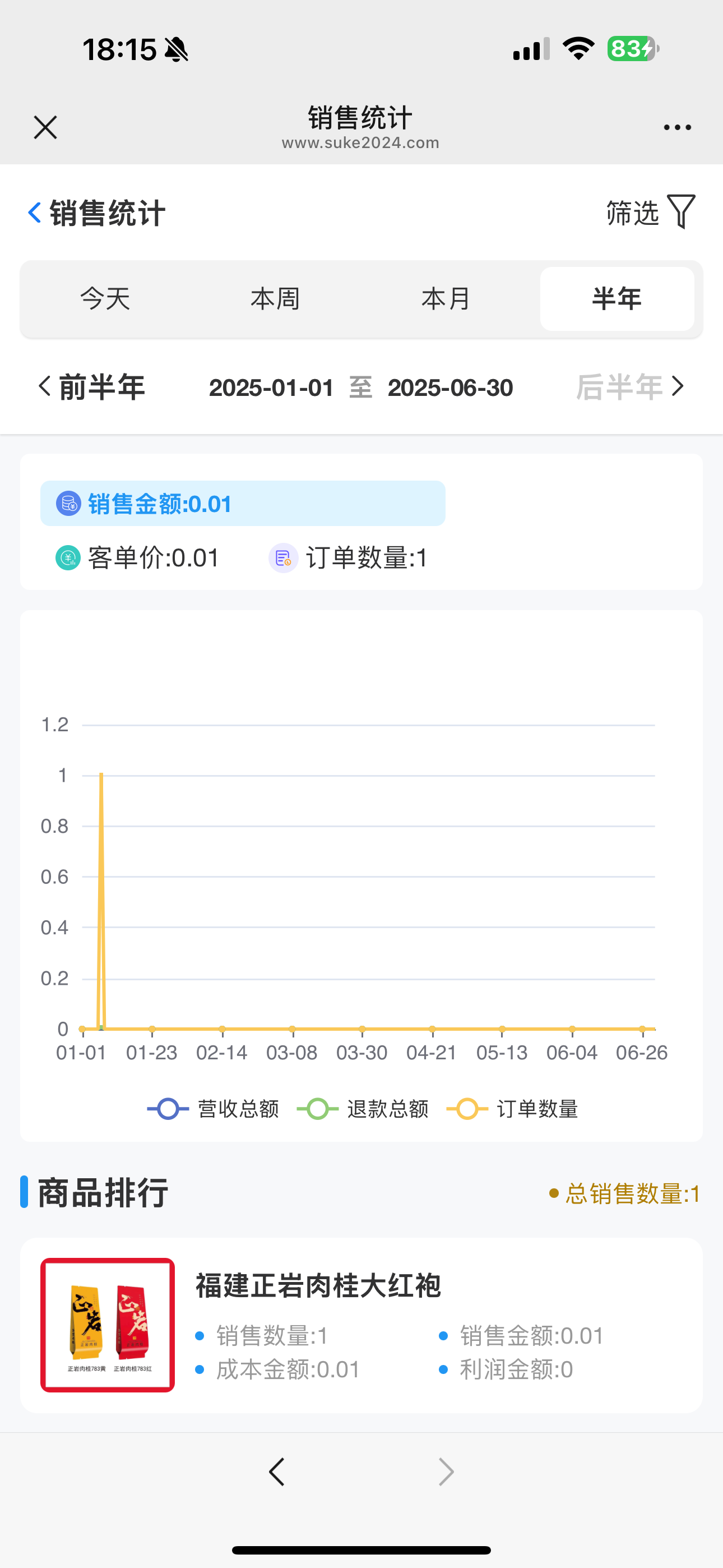Open the more options ellipsis menu

tap(678, 127)
